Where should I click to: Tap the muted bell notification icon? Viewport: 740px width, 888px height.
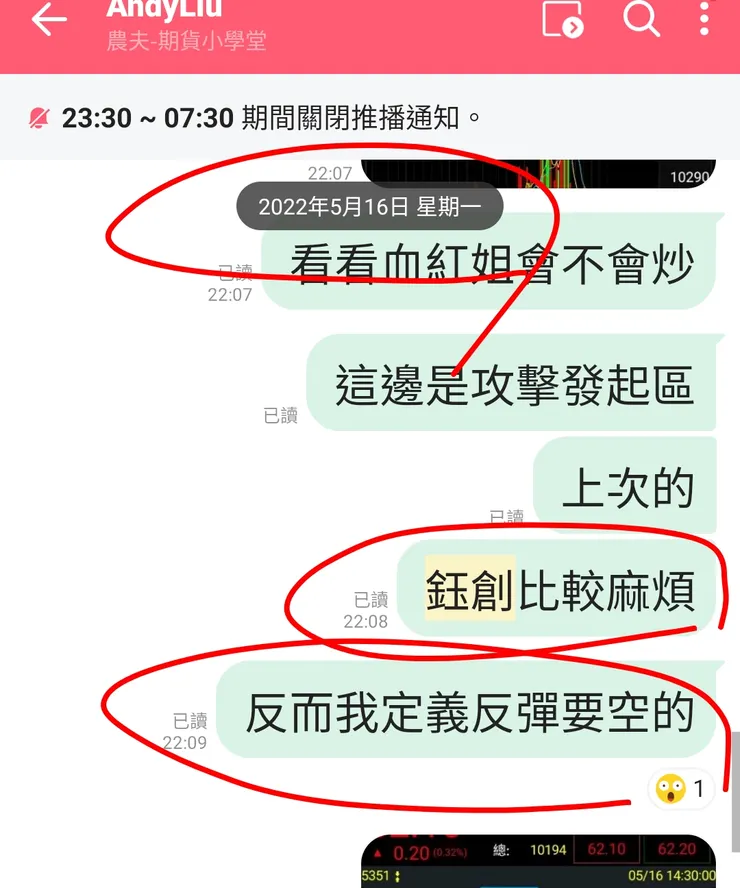tap(40, 116)
